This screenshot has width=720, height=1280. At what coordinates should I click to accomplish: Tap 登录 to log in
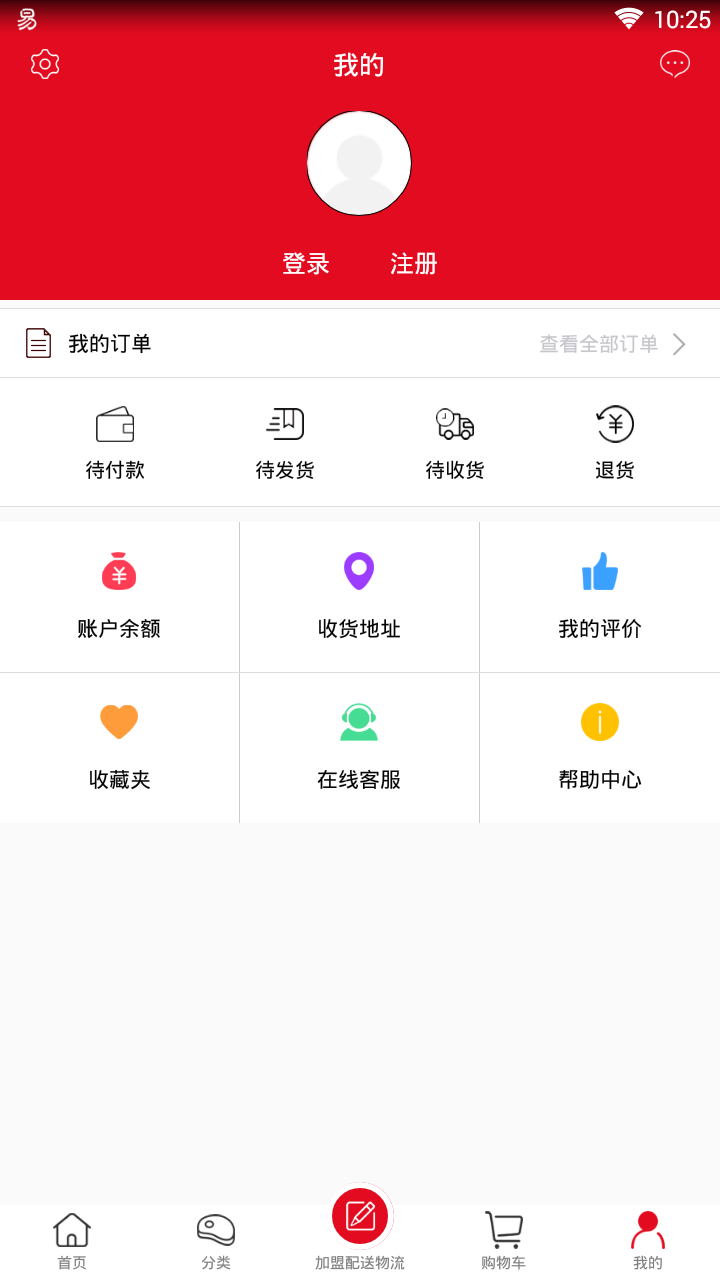point(306,264)
